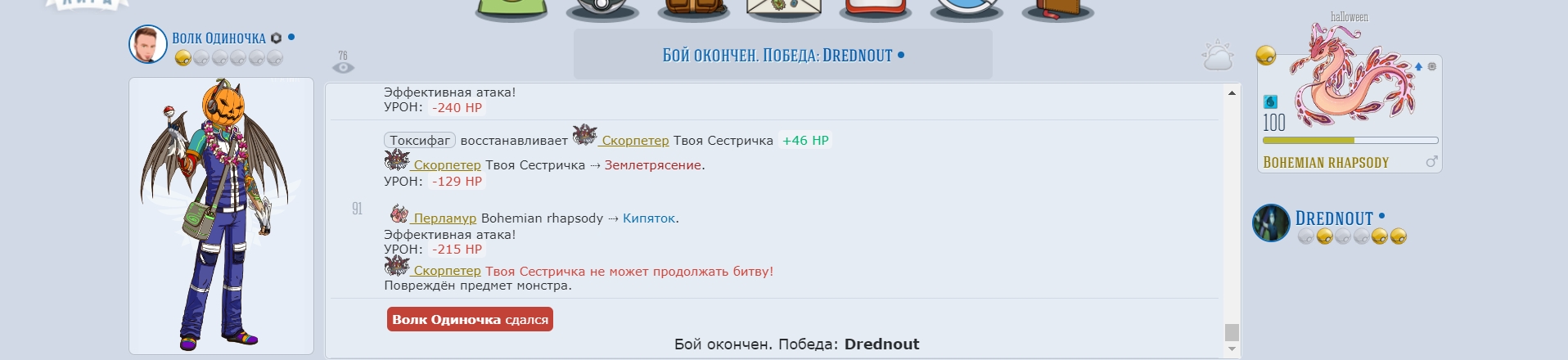This screenshot has width=1568, height=360.
Task: Tap the battle spectators eye icon
Action: tap(344, 66)
